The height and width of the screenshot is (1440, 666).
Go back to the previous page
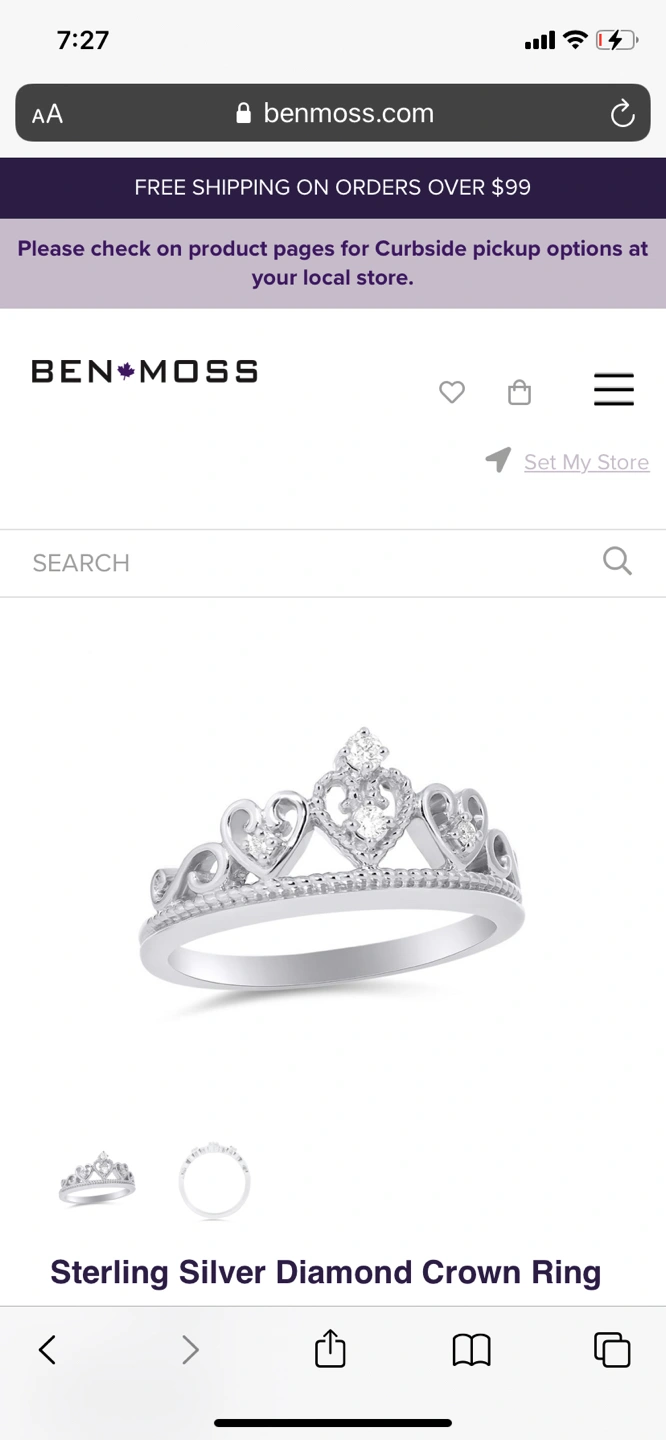(47, 1350)
